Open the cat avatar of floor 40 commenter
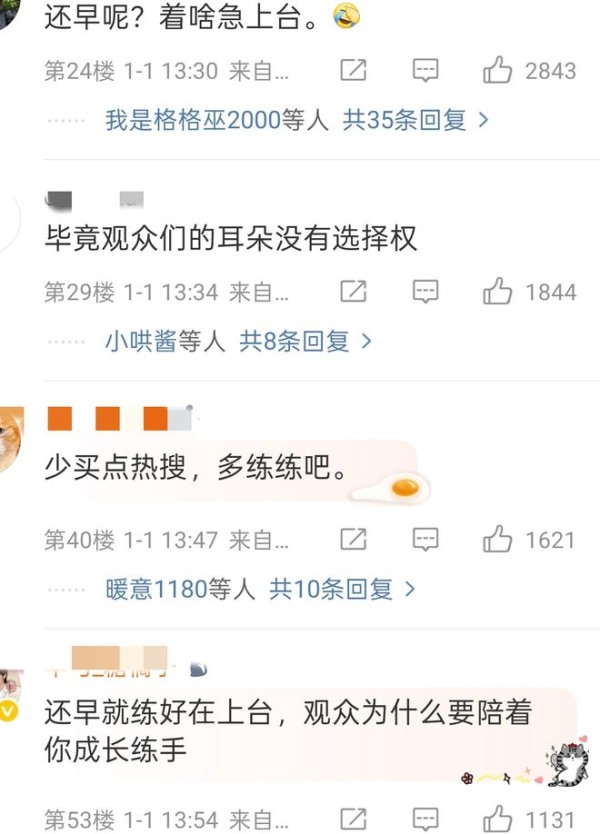 [10, 440]
